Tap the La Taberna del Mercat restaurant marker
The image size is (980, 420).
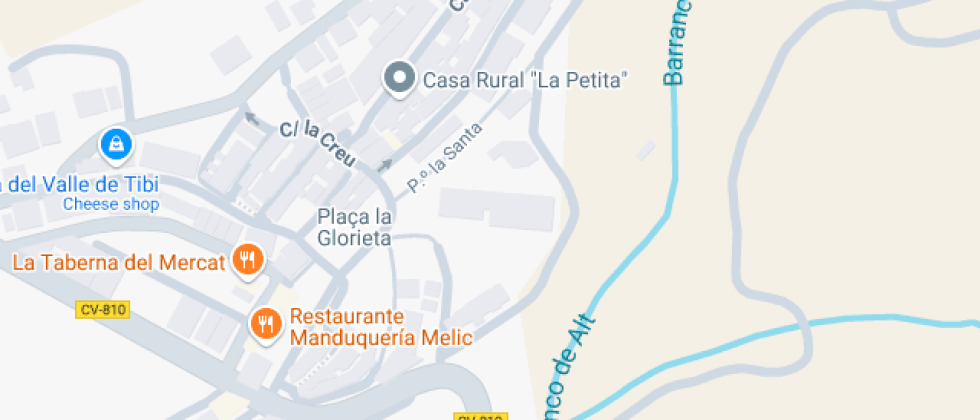pyautogui.click(x=247, y=261)
